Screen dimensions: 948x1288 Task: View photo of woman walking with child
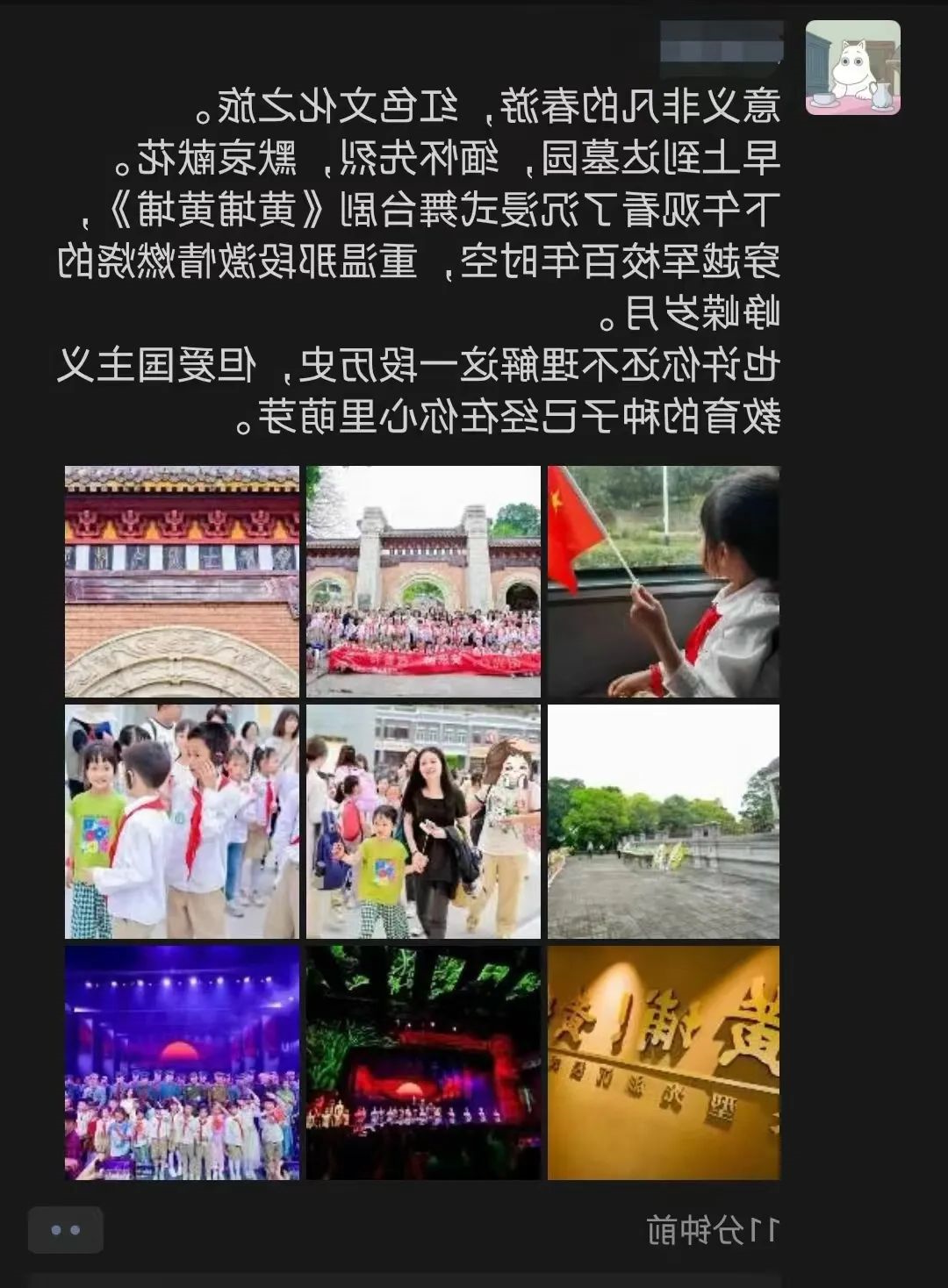tap(423, 821)
